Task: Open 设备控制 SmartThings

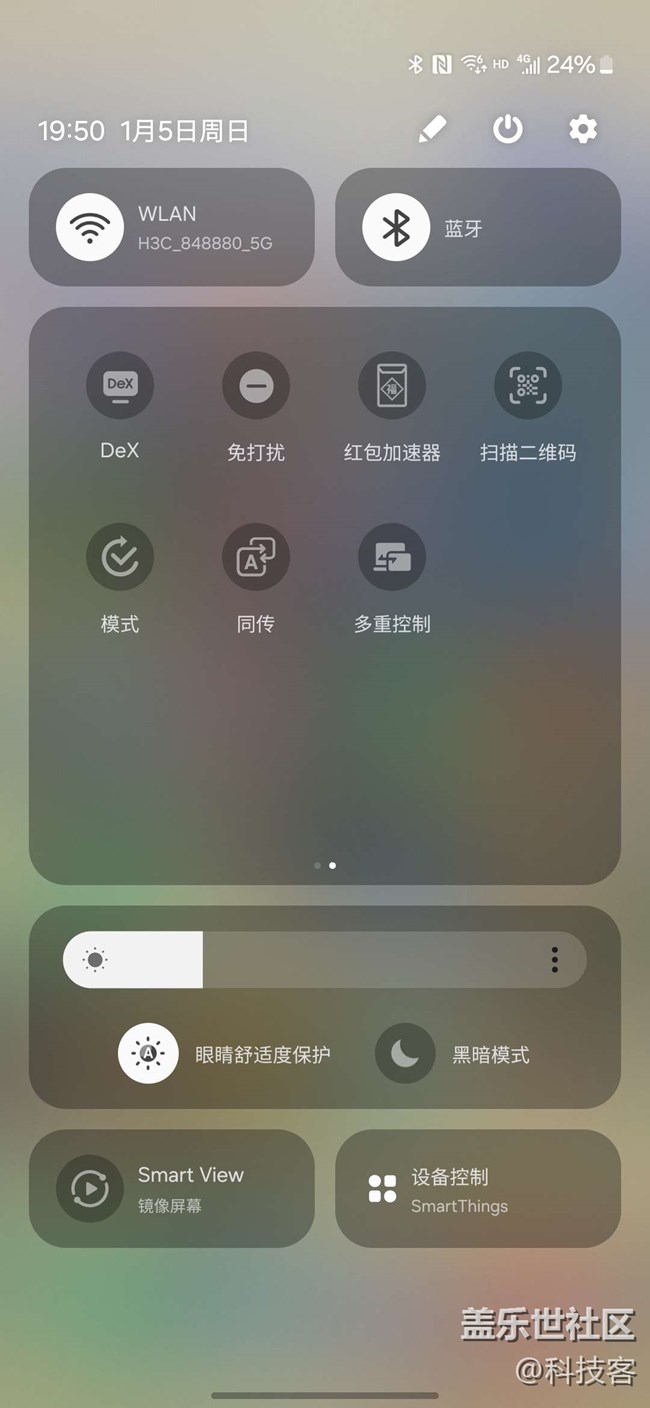Action: [478, 1189]
